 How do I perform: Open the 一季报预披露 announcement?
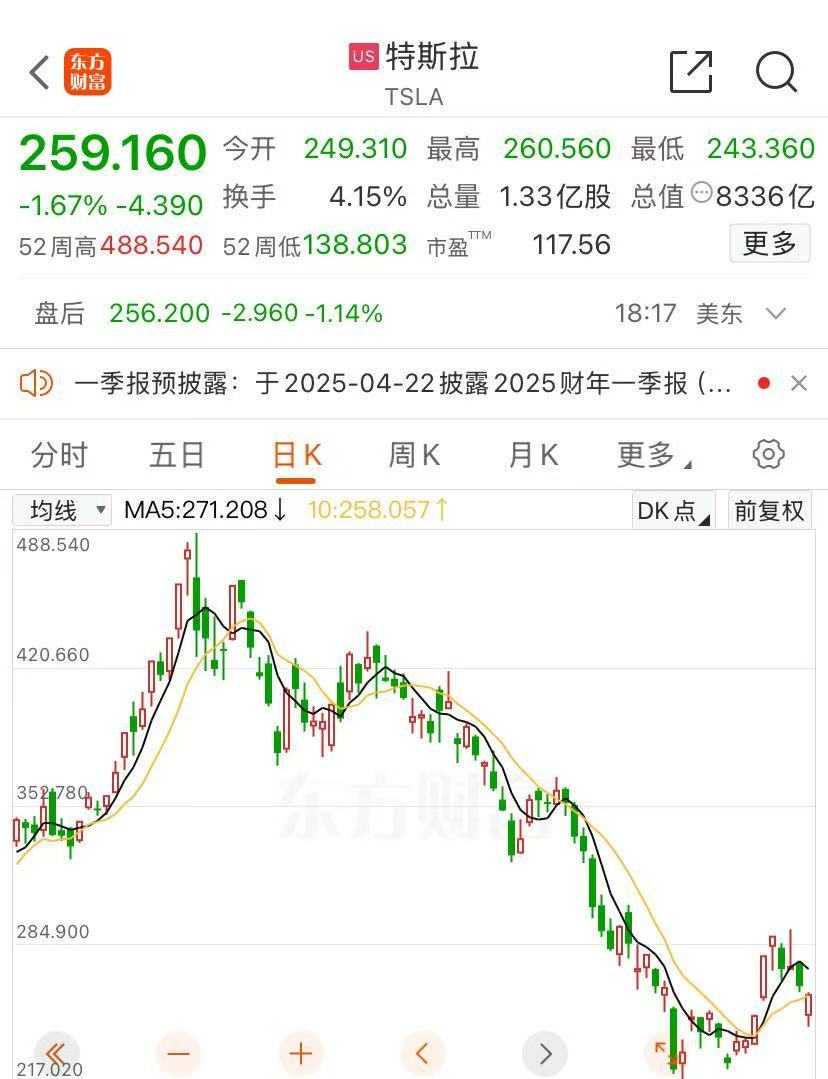point(400,383)
